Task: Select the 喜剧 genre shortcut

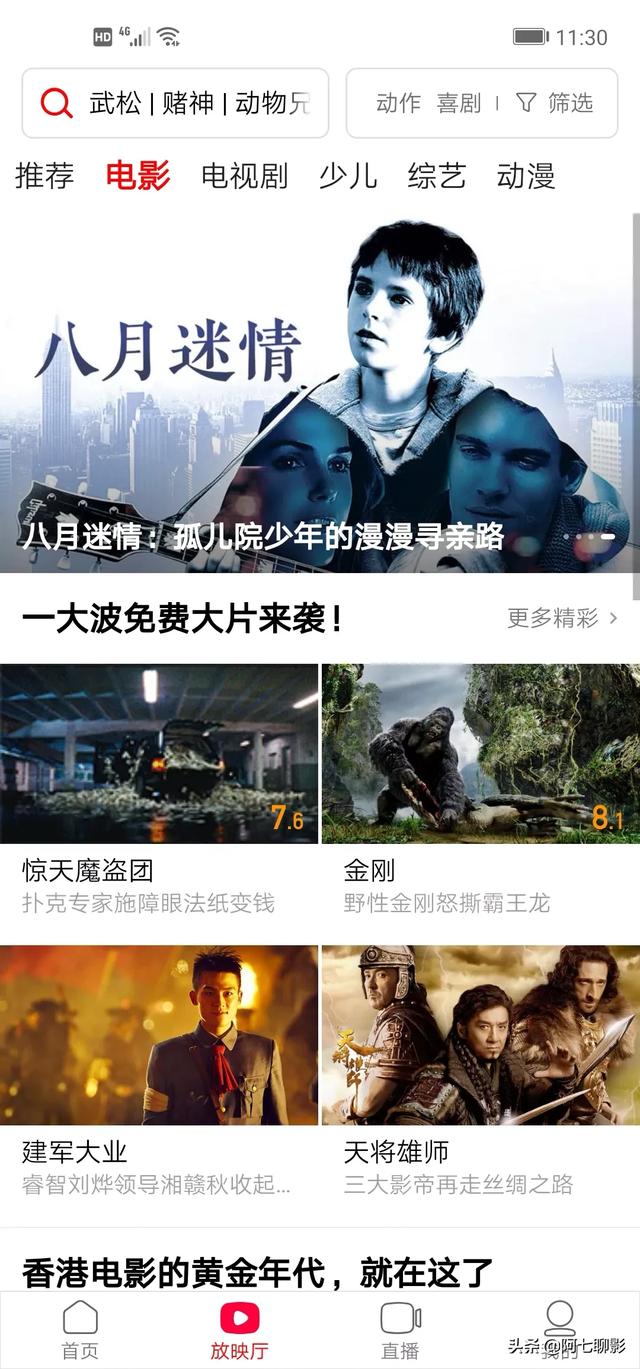Action: click(x=459, y=103)
